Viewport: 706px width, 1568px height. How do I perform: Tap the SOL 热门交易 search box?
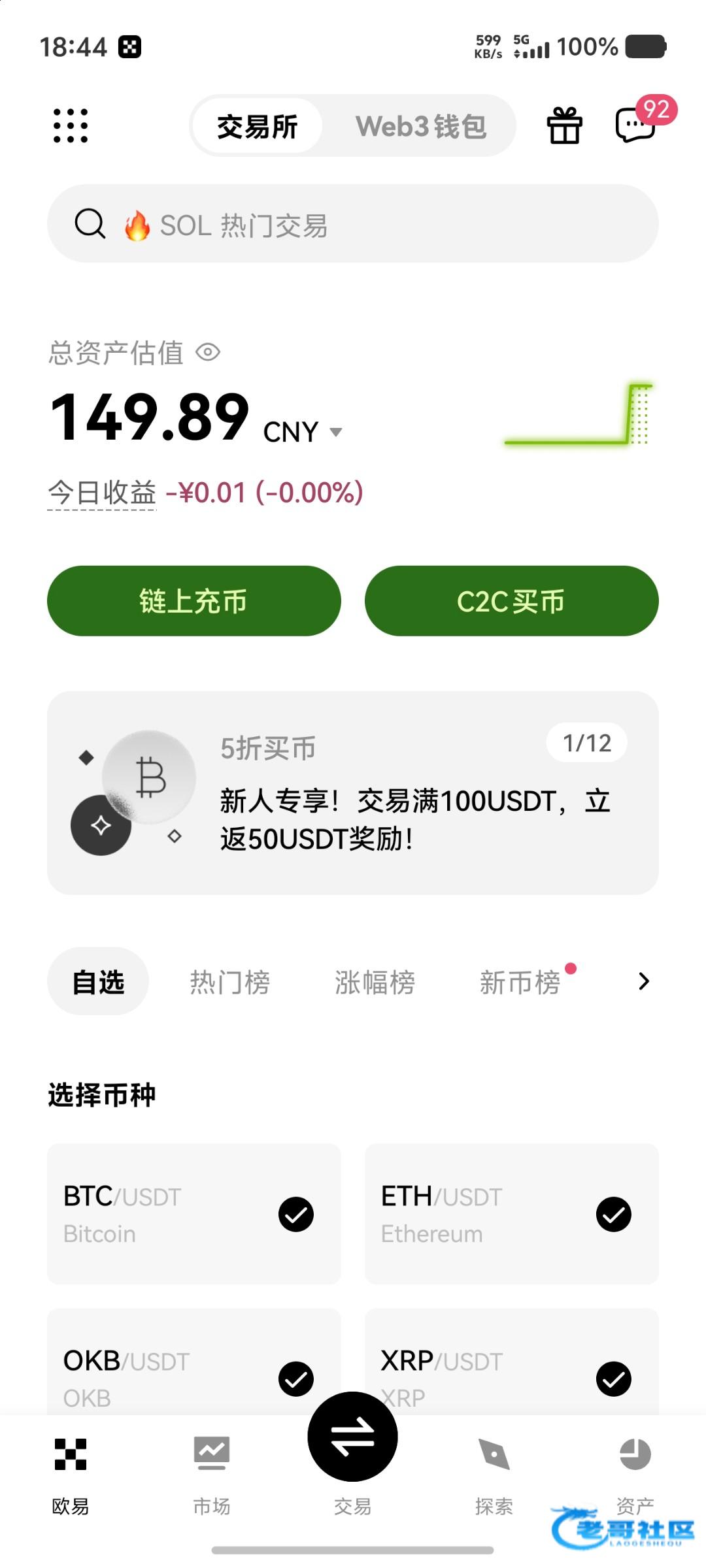tap(353, 224)
